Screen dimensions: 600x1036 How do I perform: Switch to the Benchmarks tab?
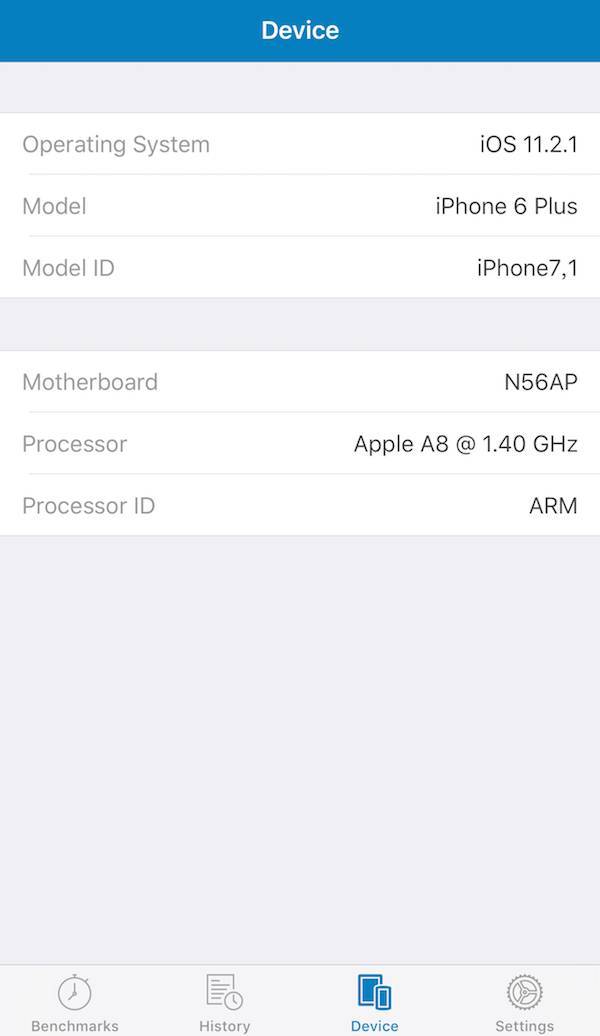(75, 1002)
